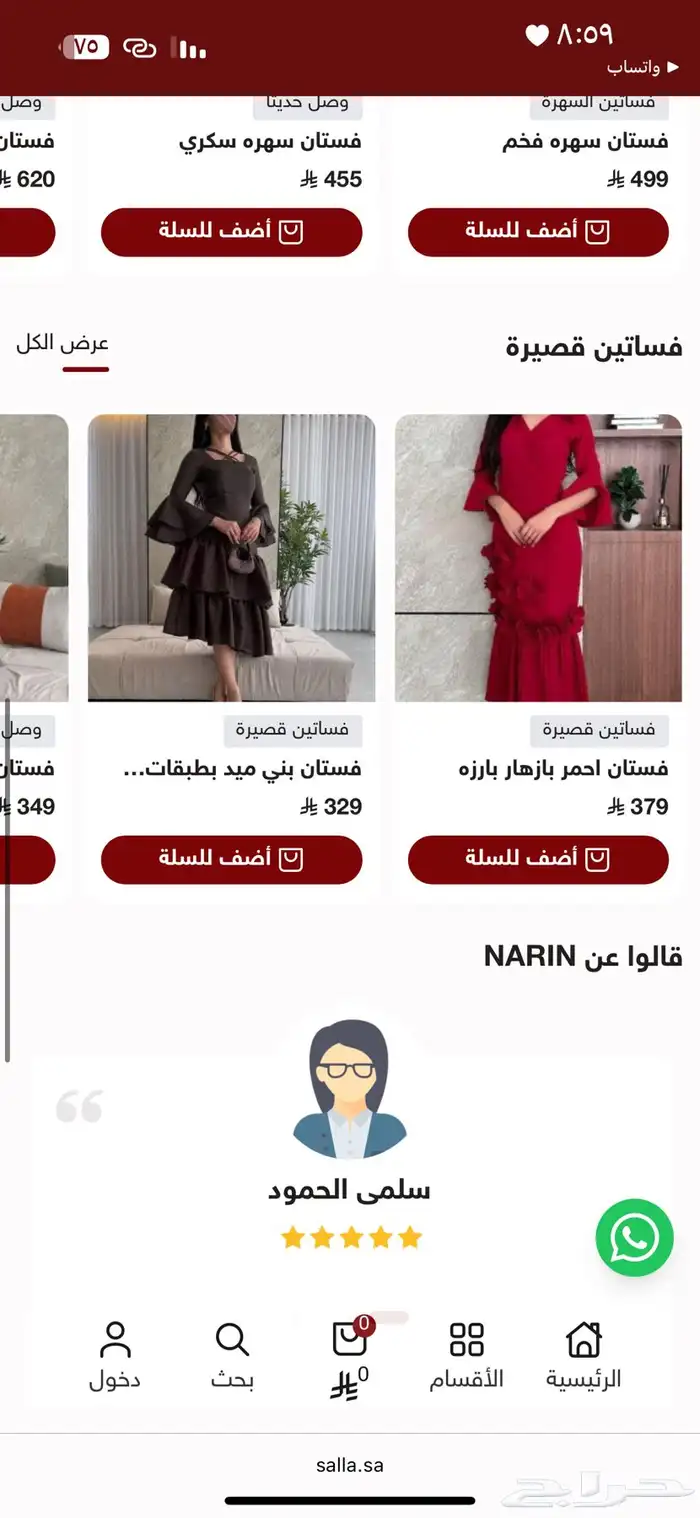Image resolution: width=700 pixels, height=1518 pixels.
Task: Open دخول login tab
Action: (115, 1355)
